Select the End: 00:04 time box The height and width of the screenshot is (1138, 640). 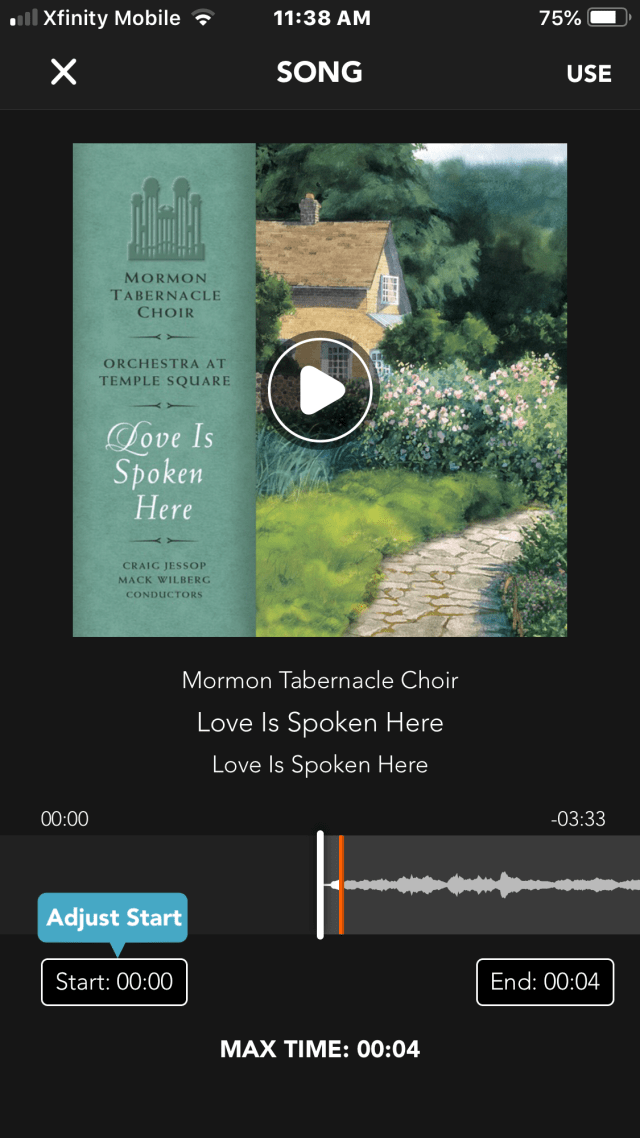545,982
